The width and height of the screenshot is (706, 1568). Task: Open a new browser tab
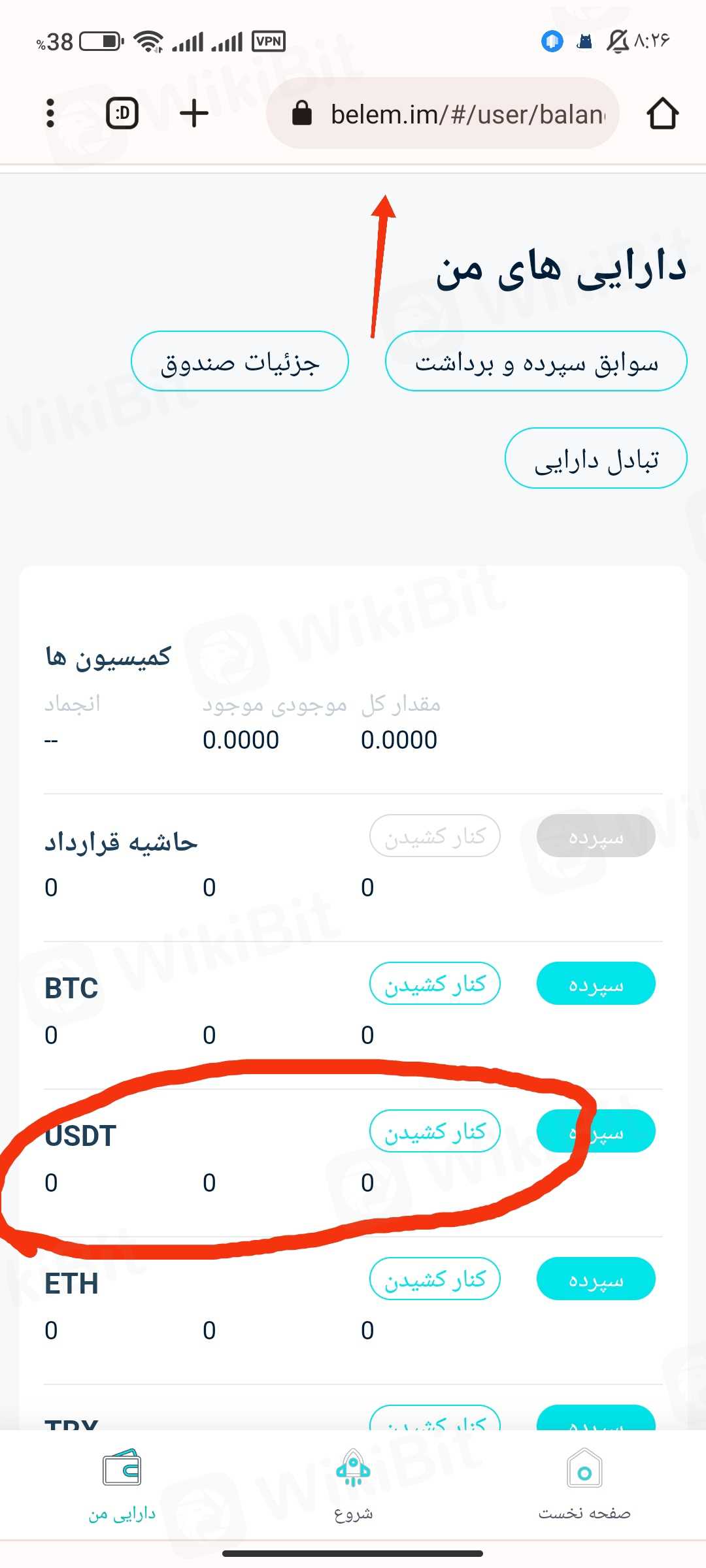coord(193,114)
